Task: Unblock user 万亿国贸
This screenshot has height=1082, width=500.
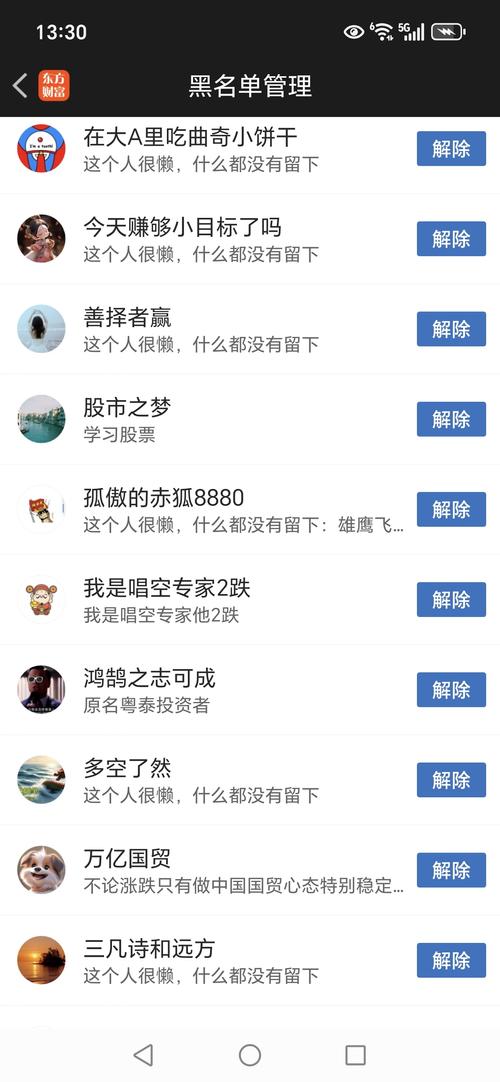Action: pyautogui.click(x=451, y=869)
